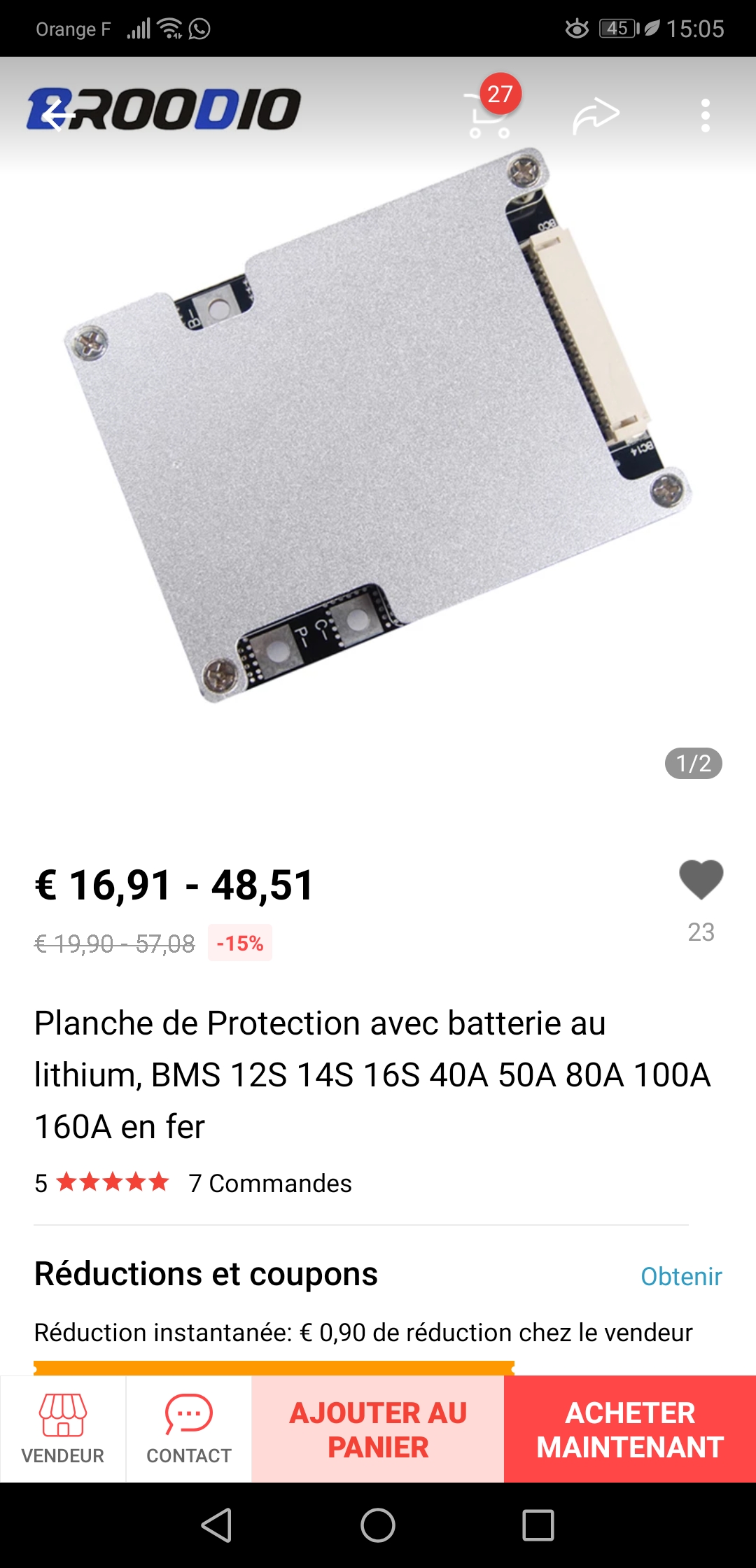Contact the seller
Image resolution: width=756 pixels, height=1568 pixels.
(x=189, y=1429)
